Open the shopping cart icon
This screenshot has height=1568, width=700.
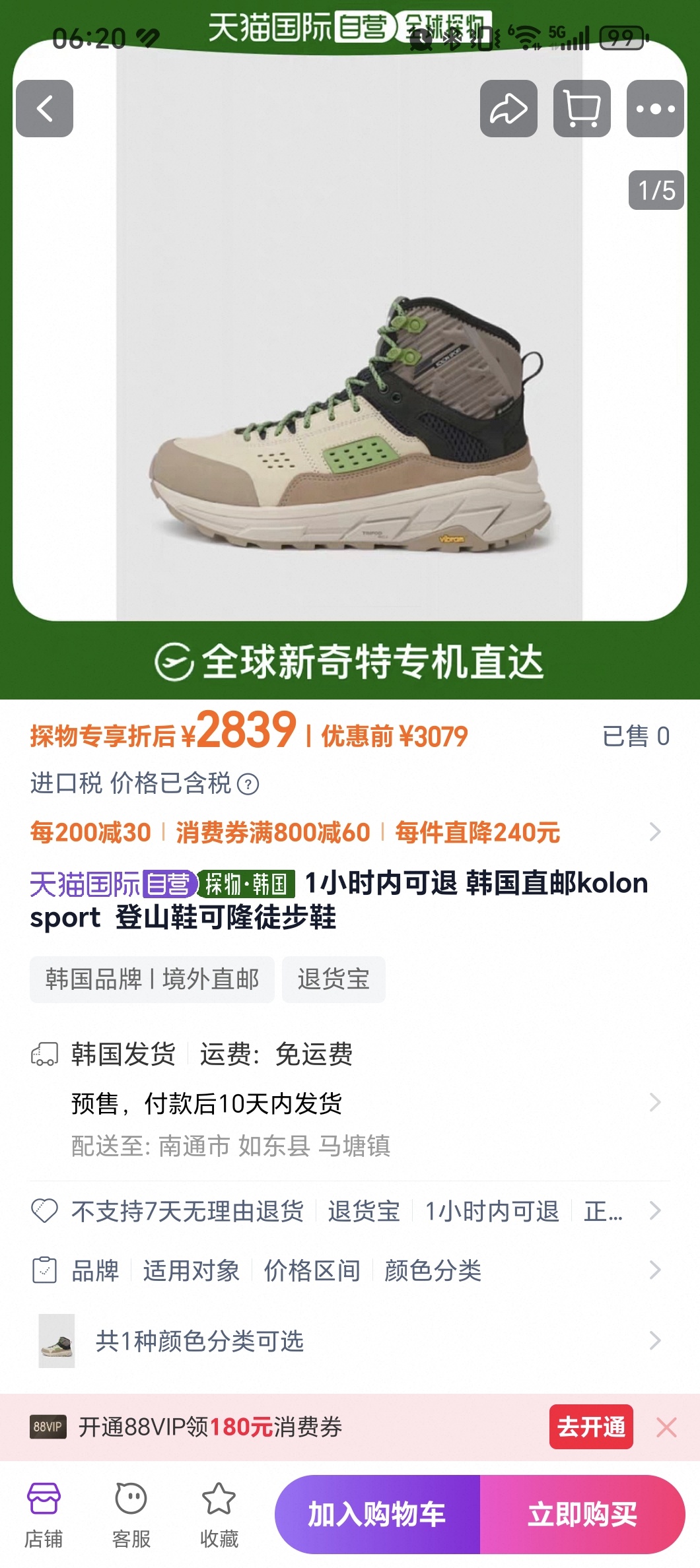coord(582,109)
